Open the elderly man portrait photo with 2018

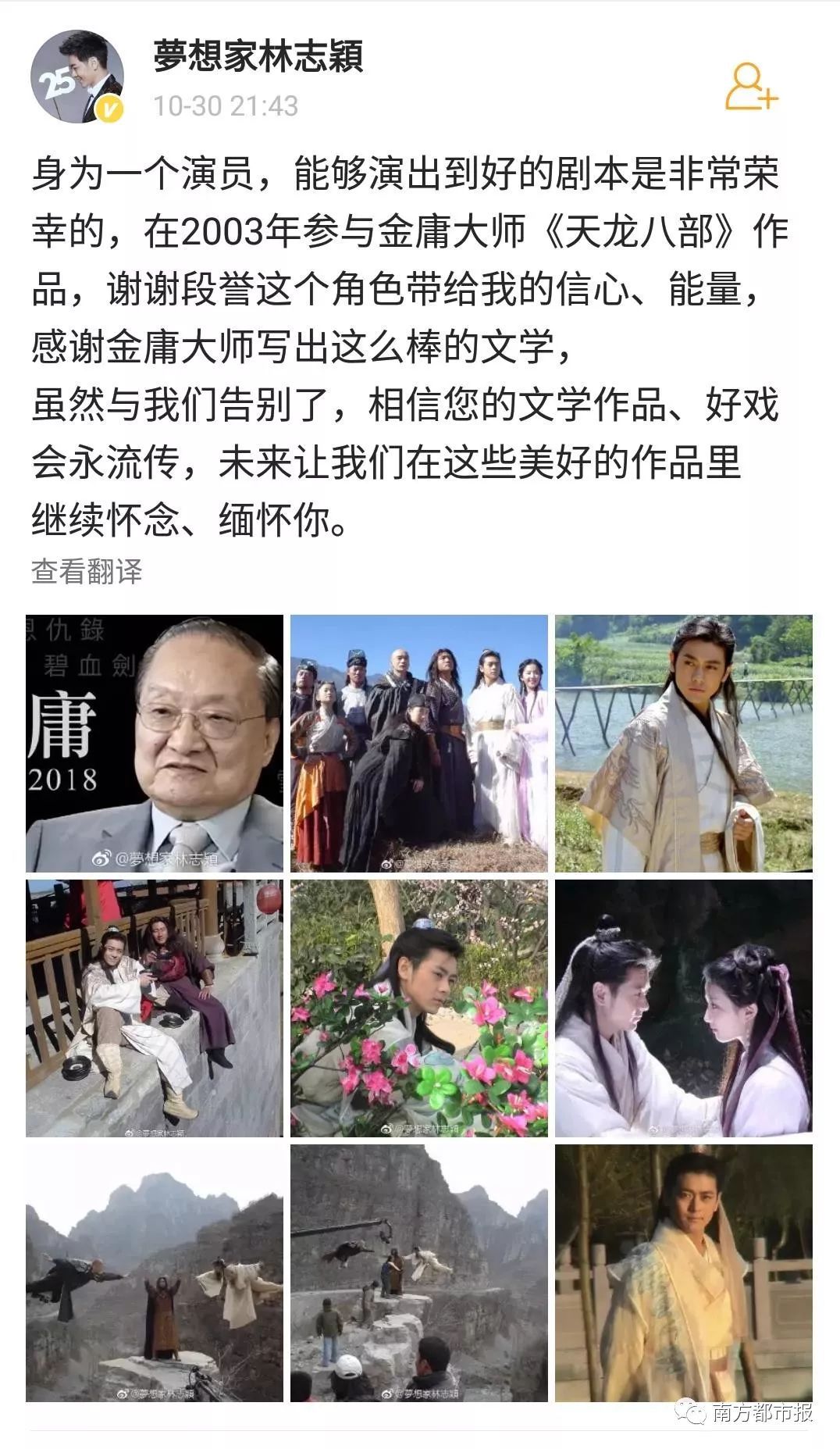pos(155,743)
